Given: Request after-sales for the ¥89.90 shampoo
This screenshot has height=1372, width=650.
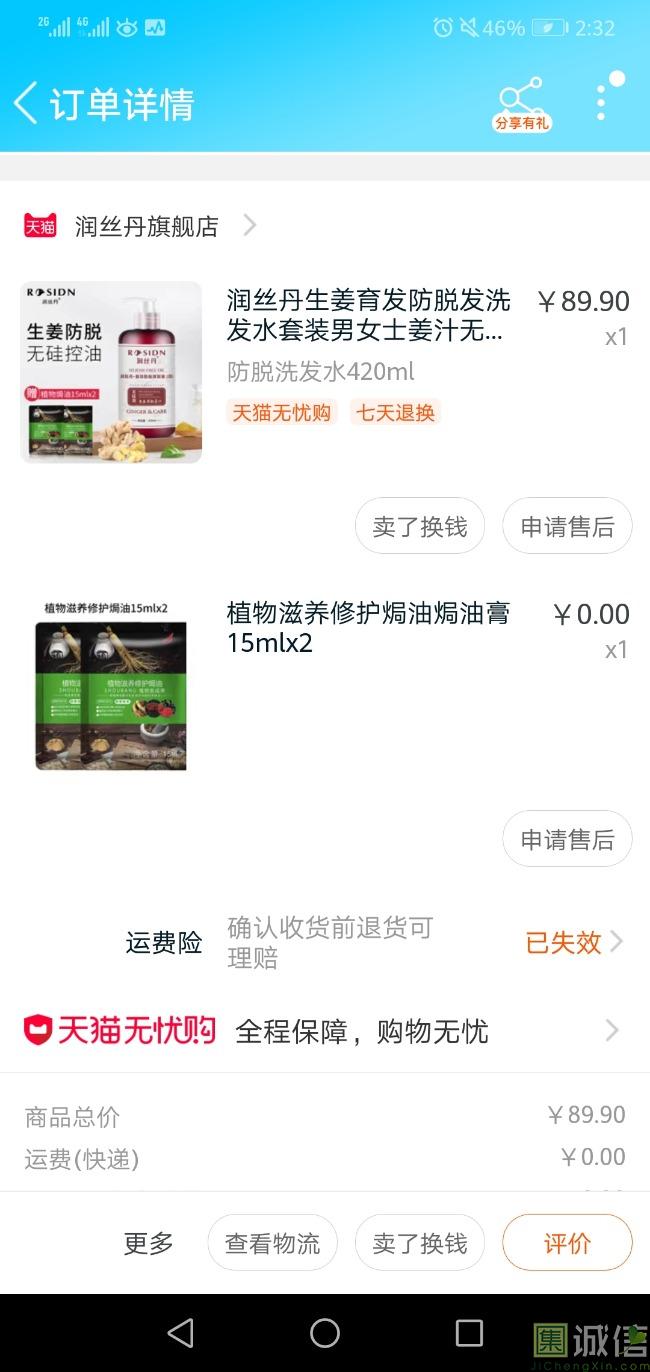Looking at the screenshot, I should pos(567,526).
